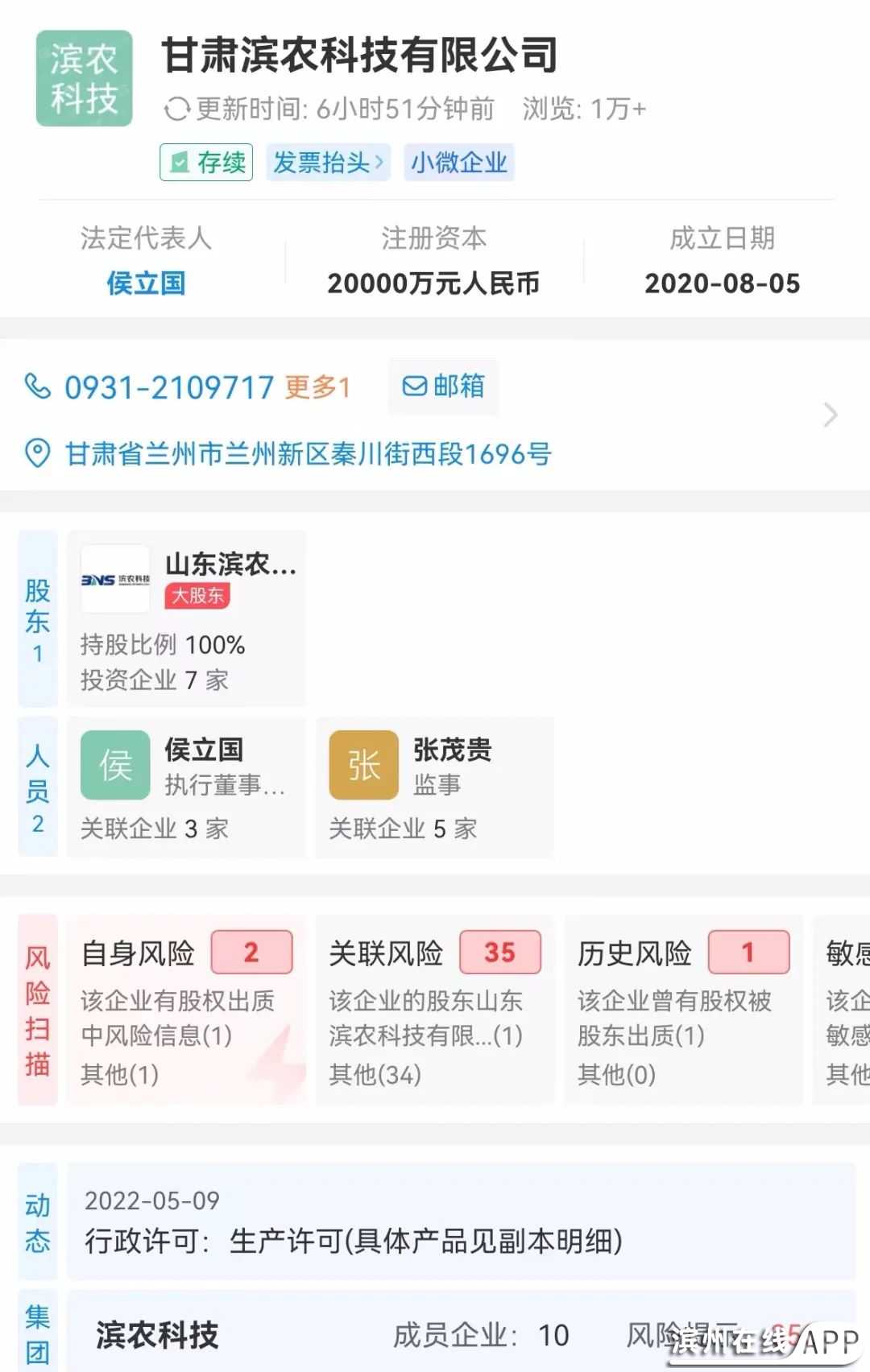Open the company address in map

pos(308,454)
